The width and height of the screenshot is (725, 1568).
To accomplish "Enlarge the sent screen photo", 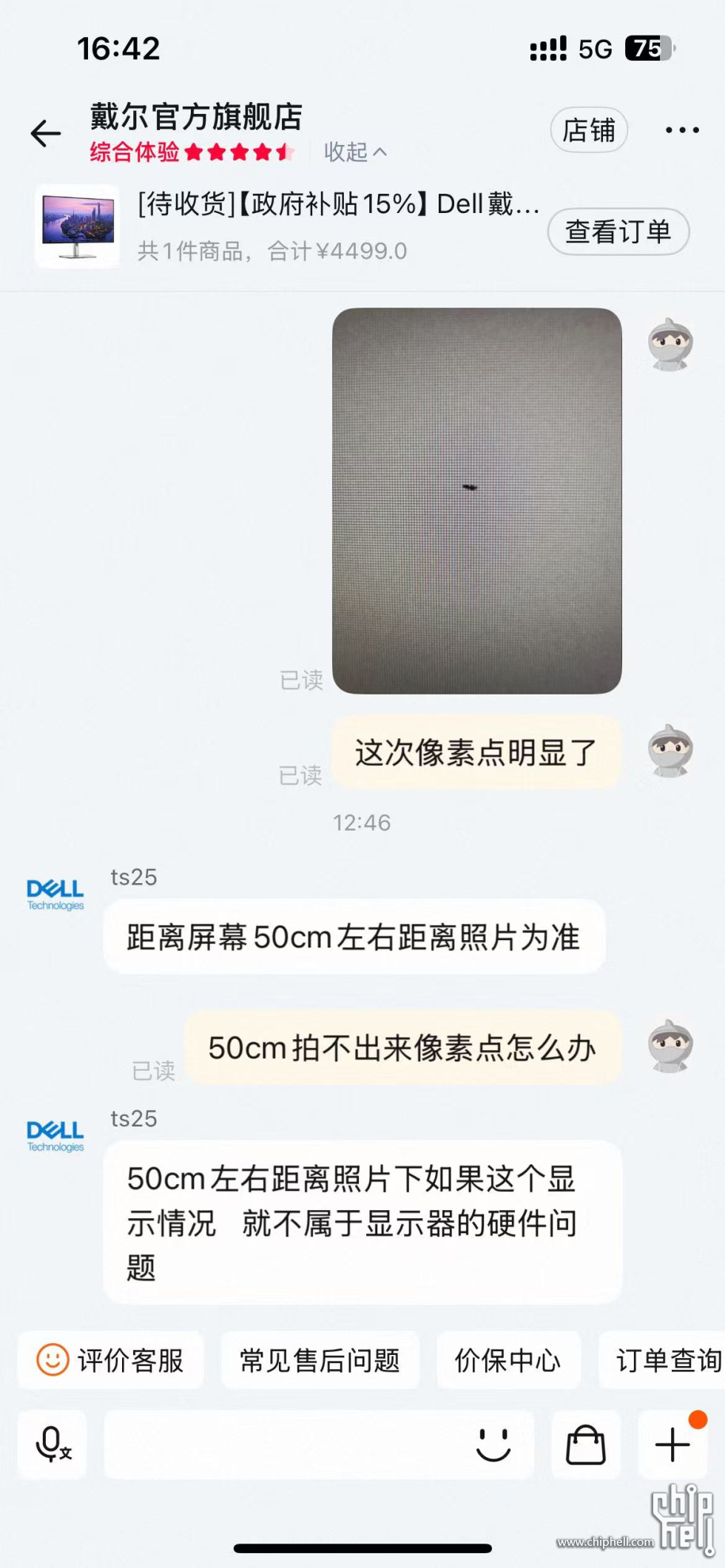I will [476, 501].
